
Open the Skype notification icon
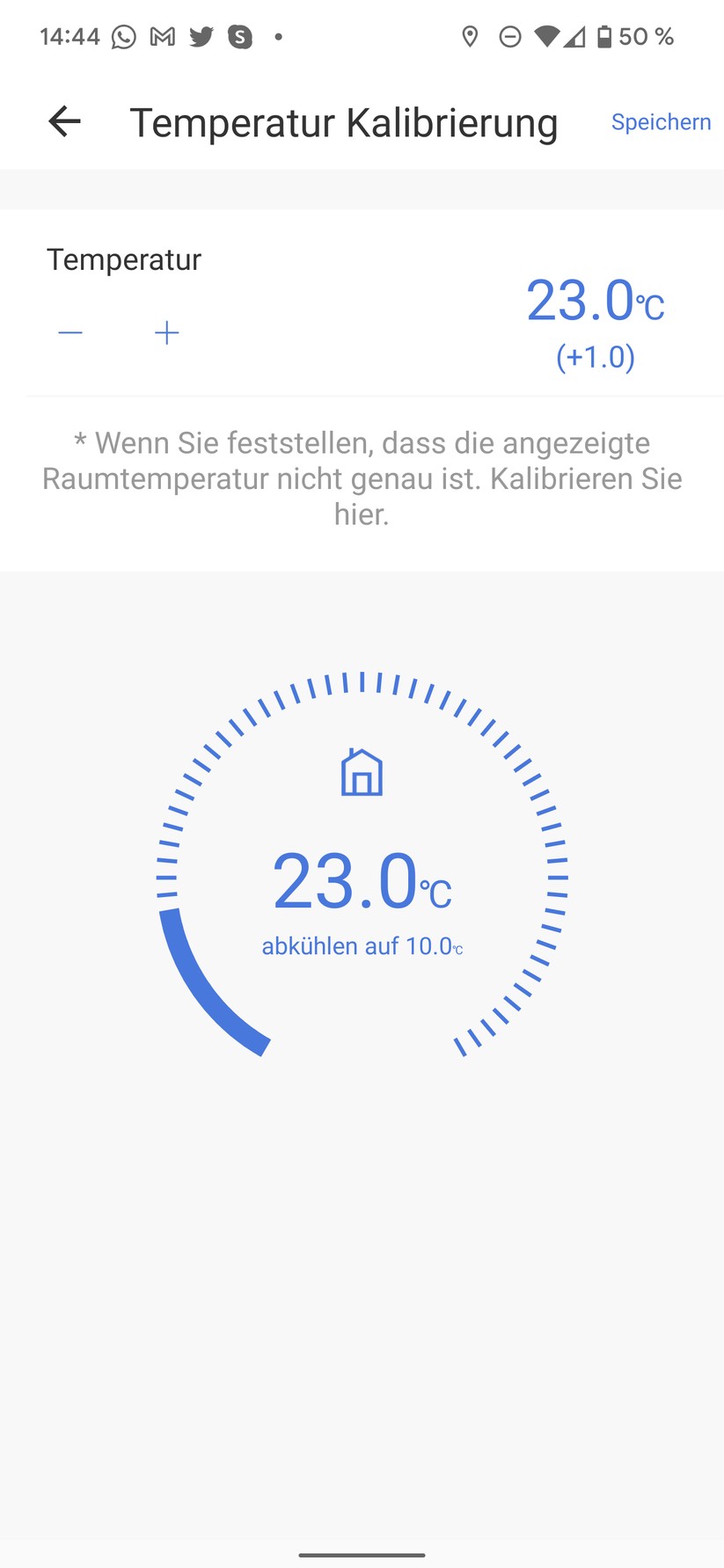[x=239, y=36]
